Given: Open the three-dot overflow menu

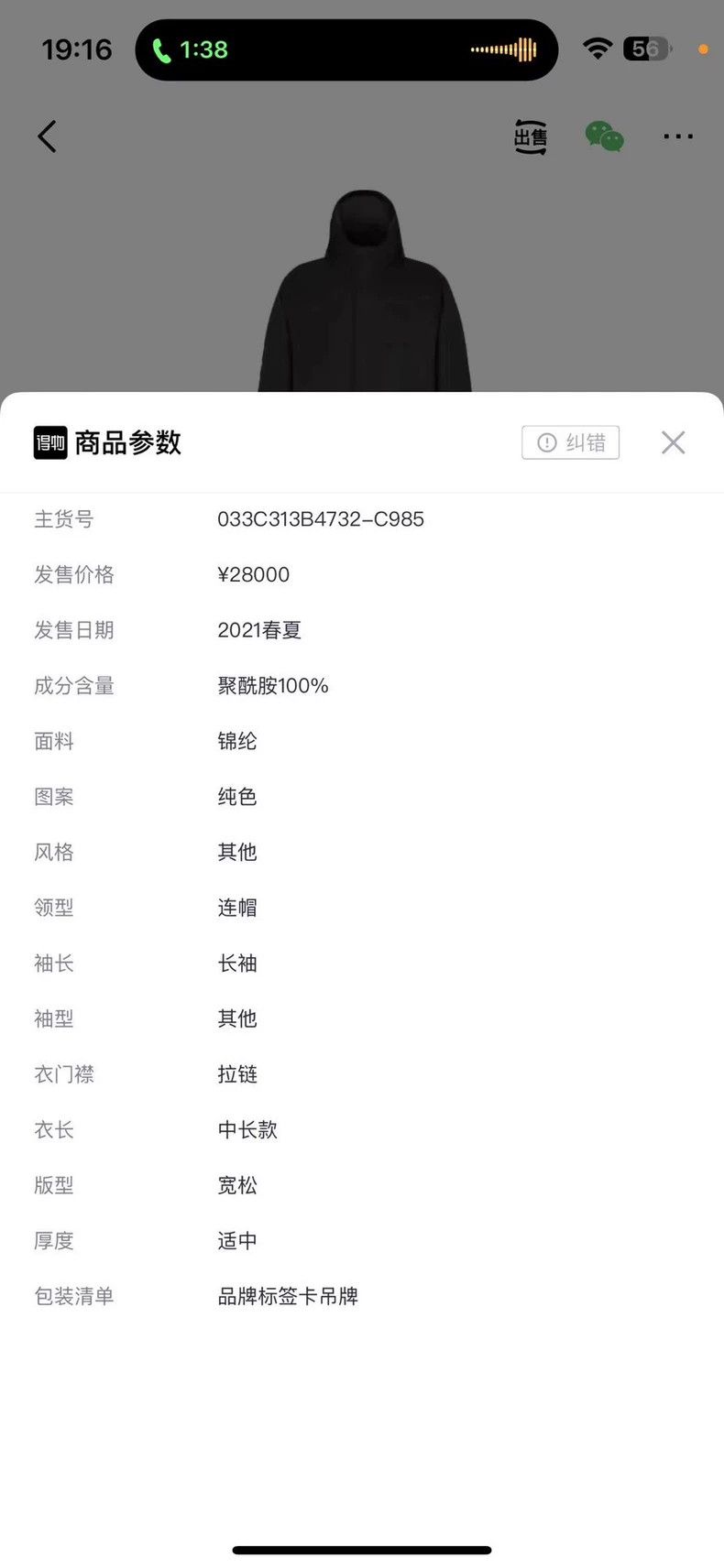Looking at the screenshot, I should coord(678,136).
